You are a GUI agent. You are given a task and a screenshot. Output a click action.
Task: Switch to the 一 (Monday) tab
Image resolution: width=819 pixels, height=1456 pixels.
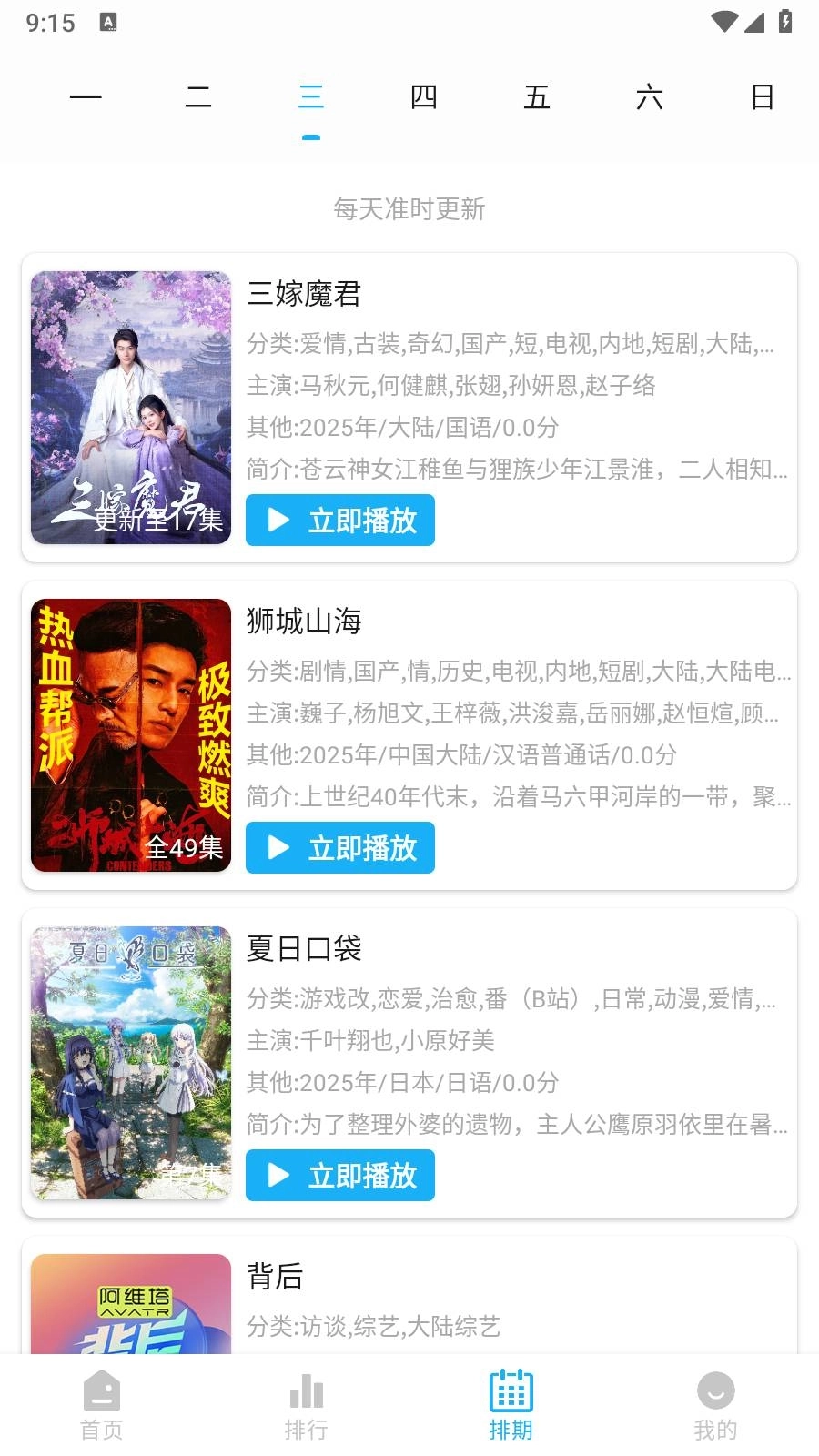pyautogui.click(x=86, y=96)
